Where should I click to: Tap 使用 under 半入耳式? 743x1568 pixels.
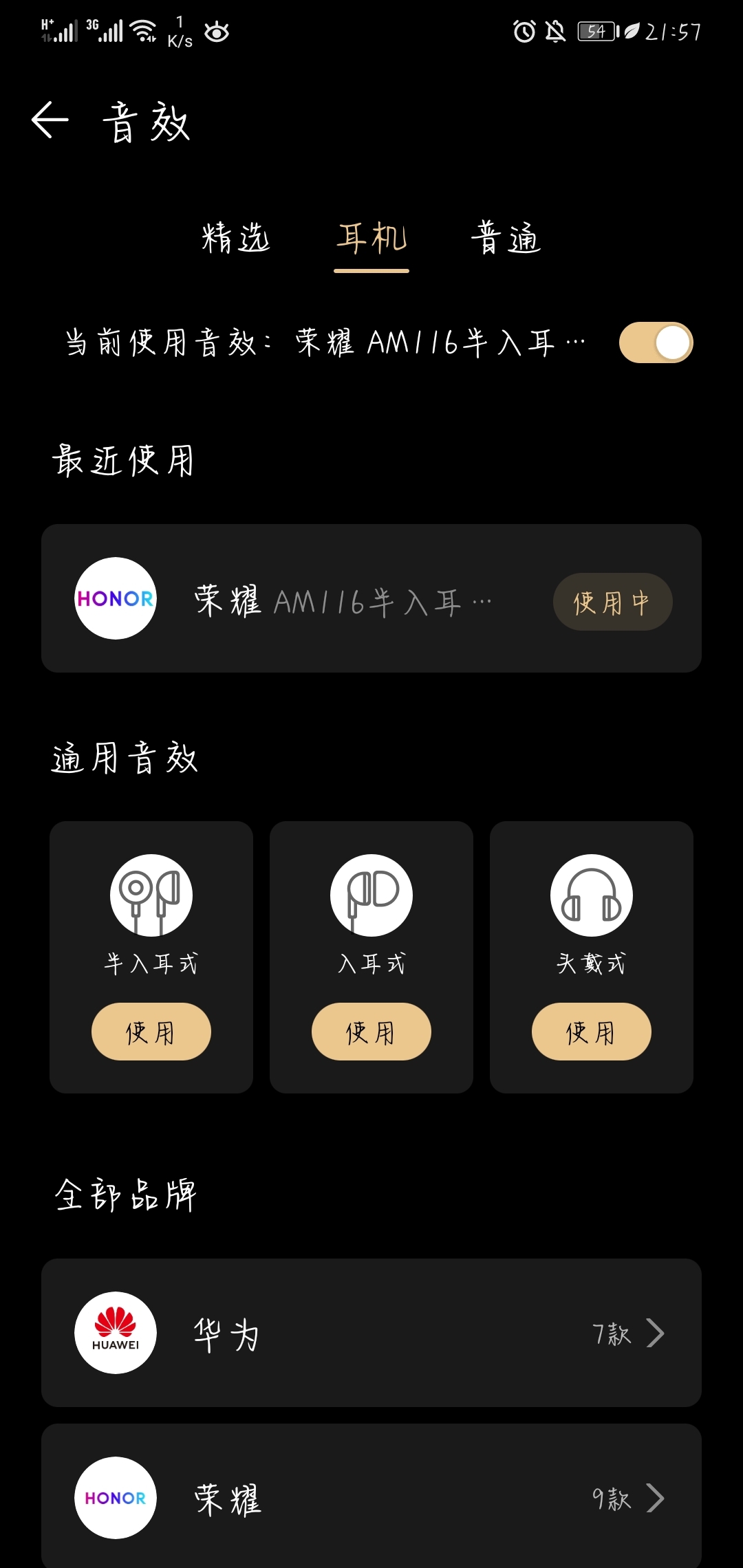click(151, 1031)
